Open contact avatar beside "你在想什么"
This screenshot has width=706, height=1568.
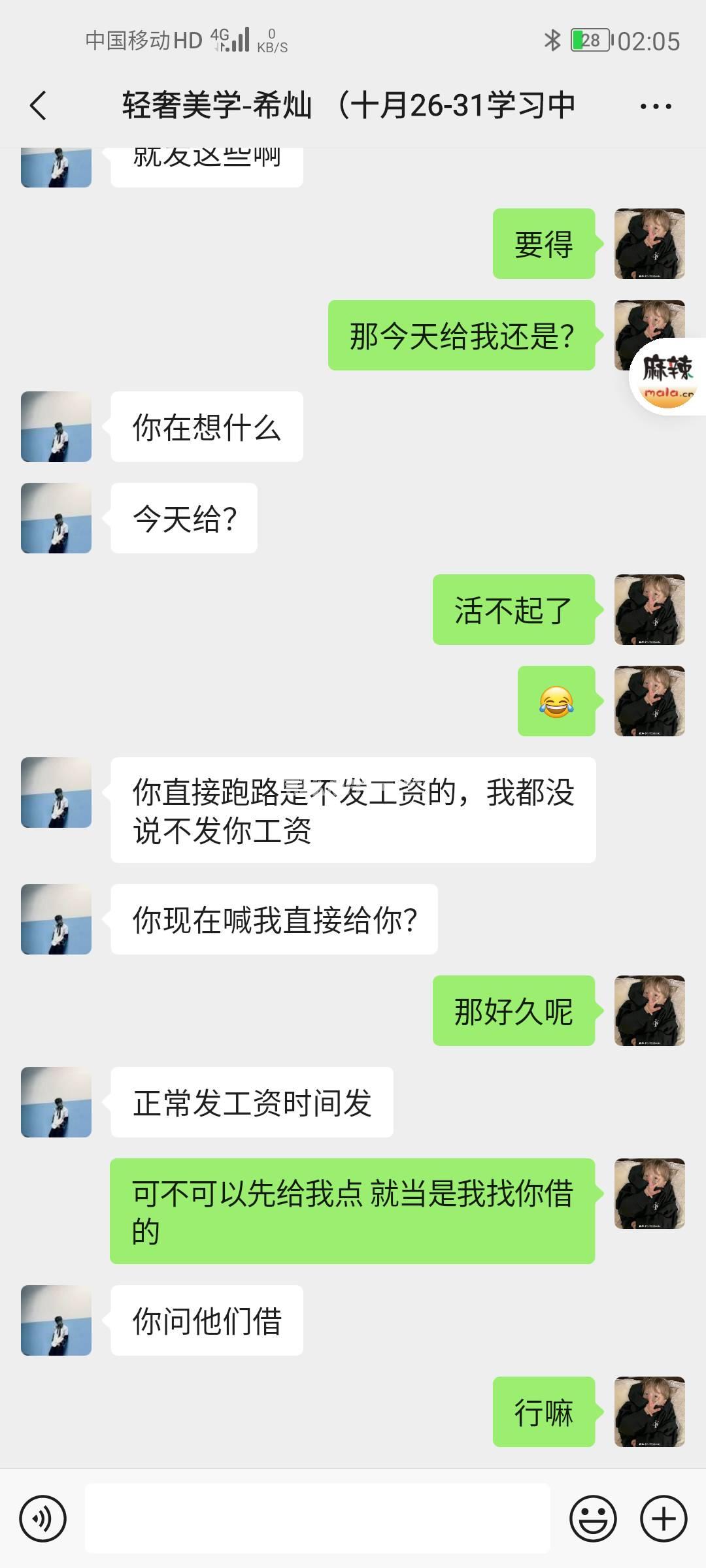[x=56, y=427]
